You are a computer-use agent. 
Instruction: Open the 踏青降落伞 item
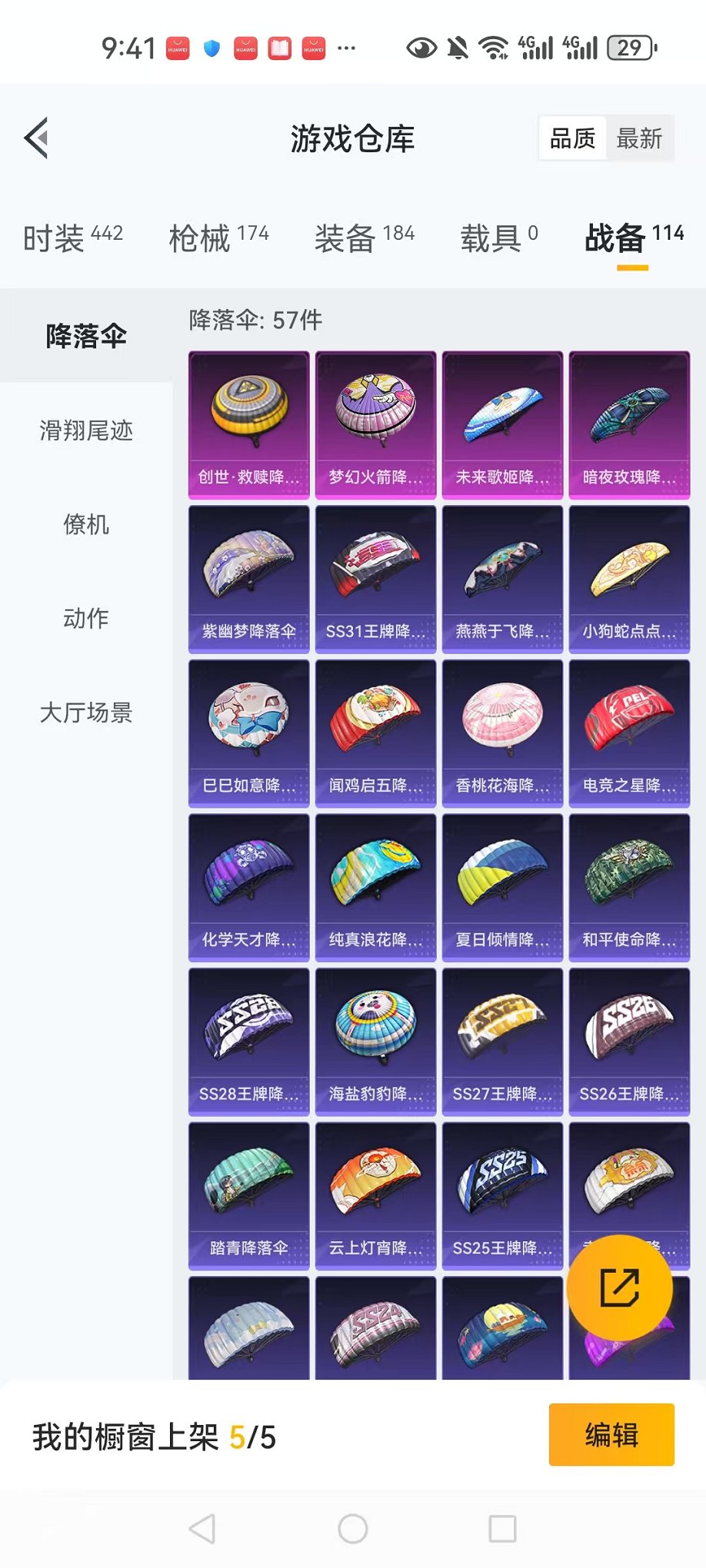click(x=248, y=1196)
